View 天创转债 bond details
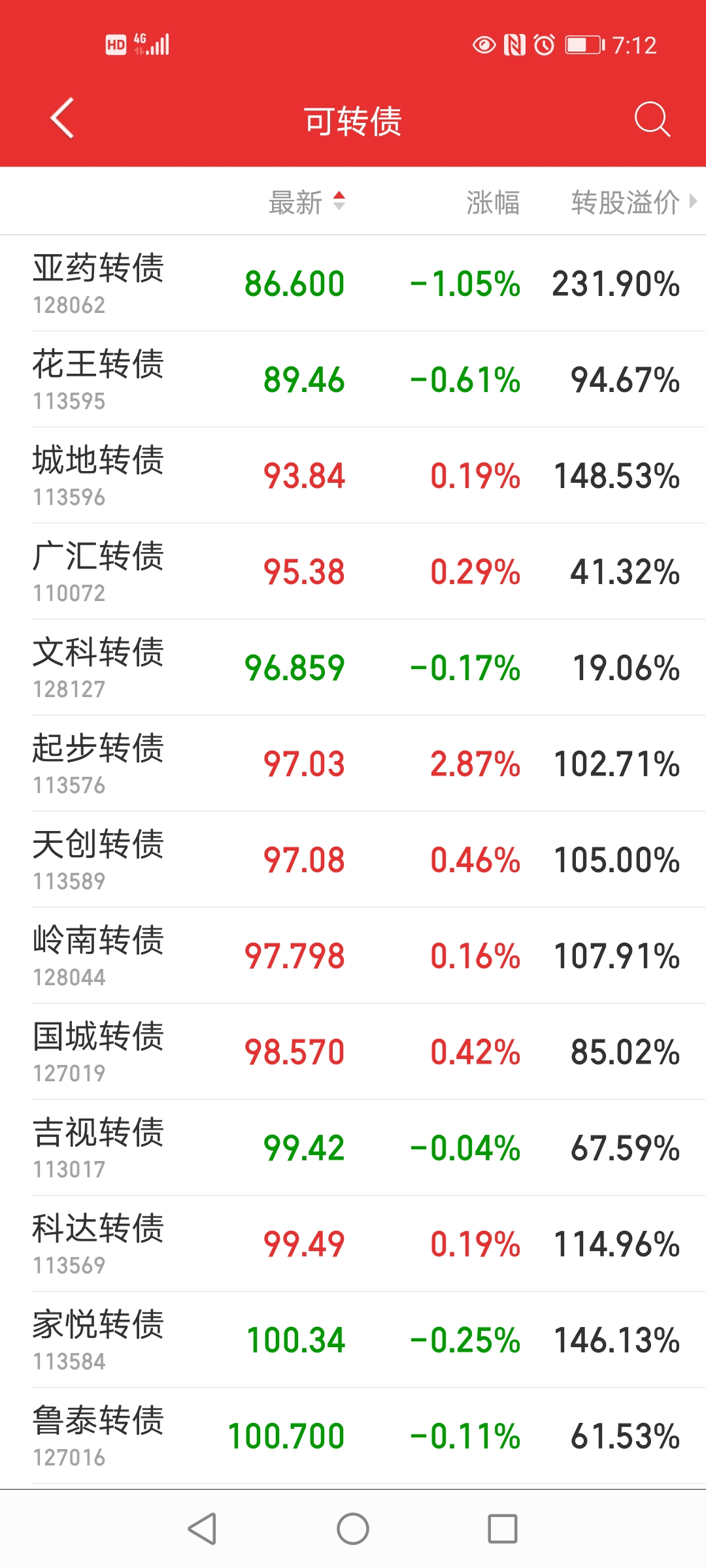 click(98, 860)
